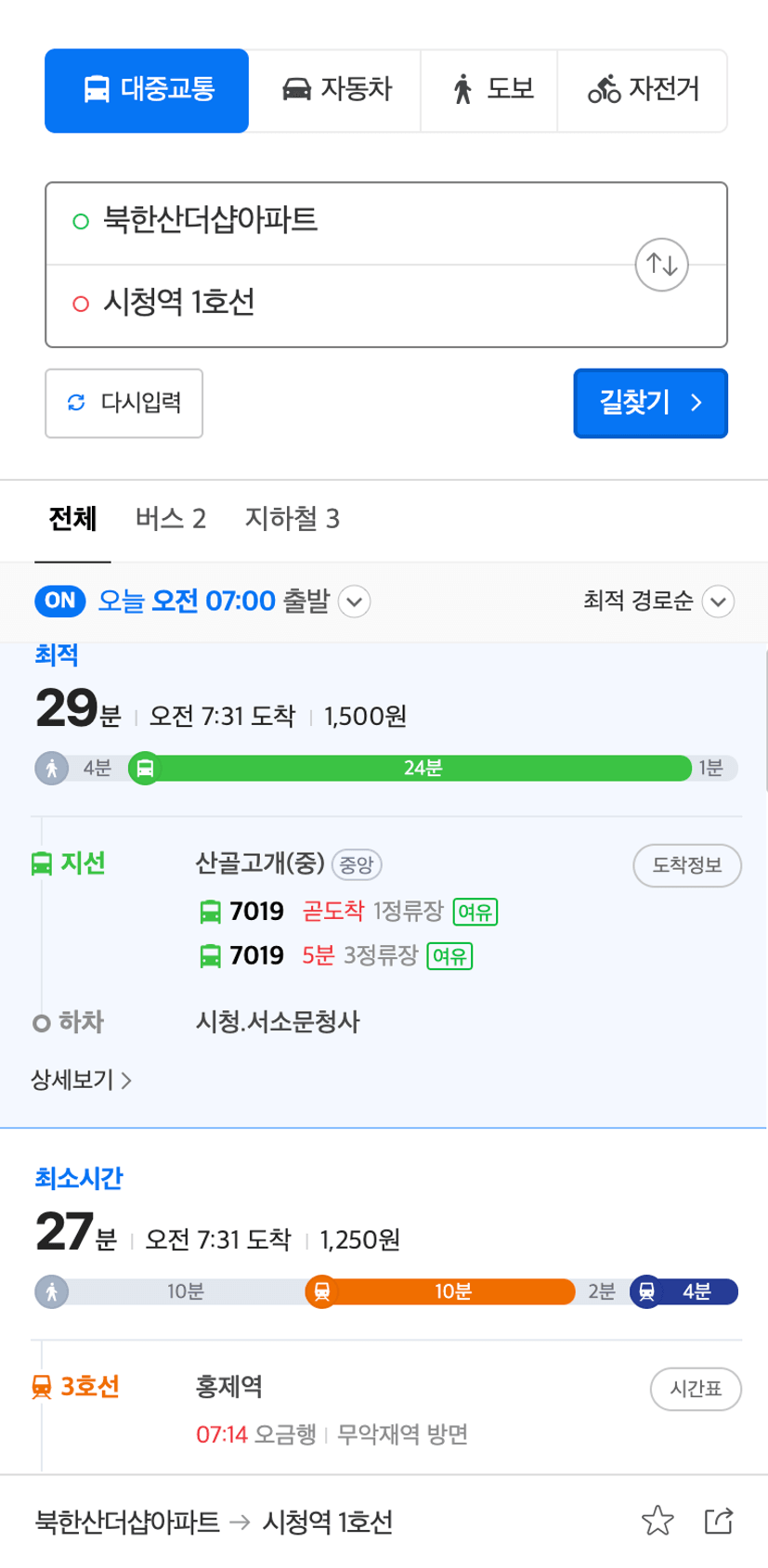
Task: Select the 도보 walking mode
Action: click(x=489, y=90)
